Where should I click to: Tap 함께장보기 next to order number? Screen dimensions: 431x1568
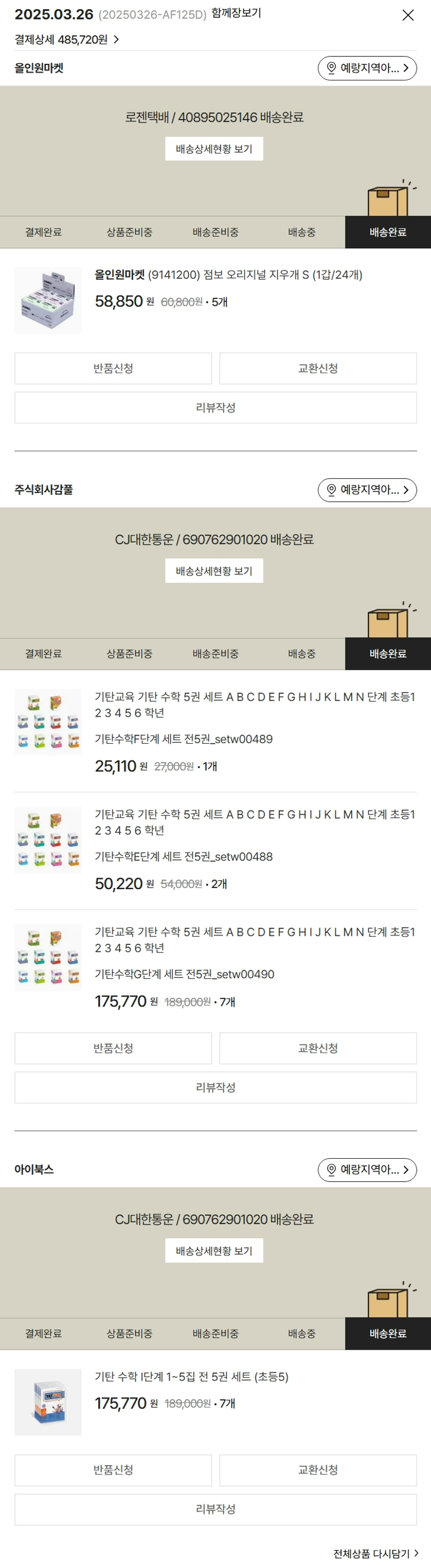236,13
